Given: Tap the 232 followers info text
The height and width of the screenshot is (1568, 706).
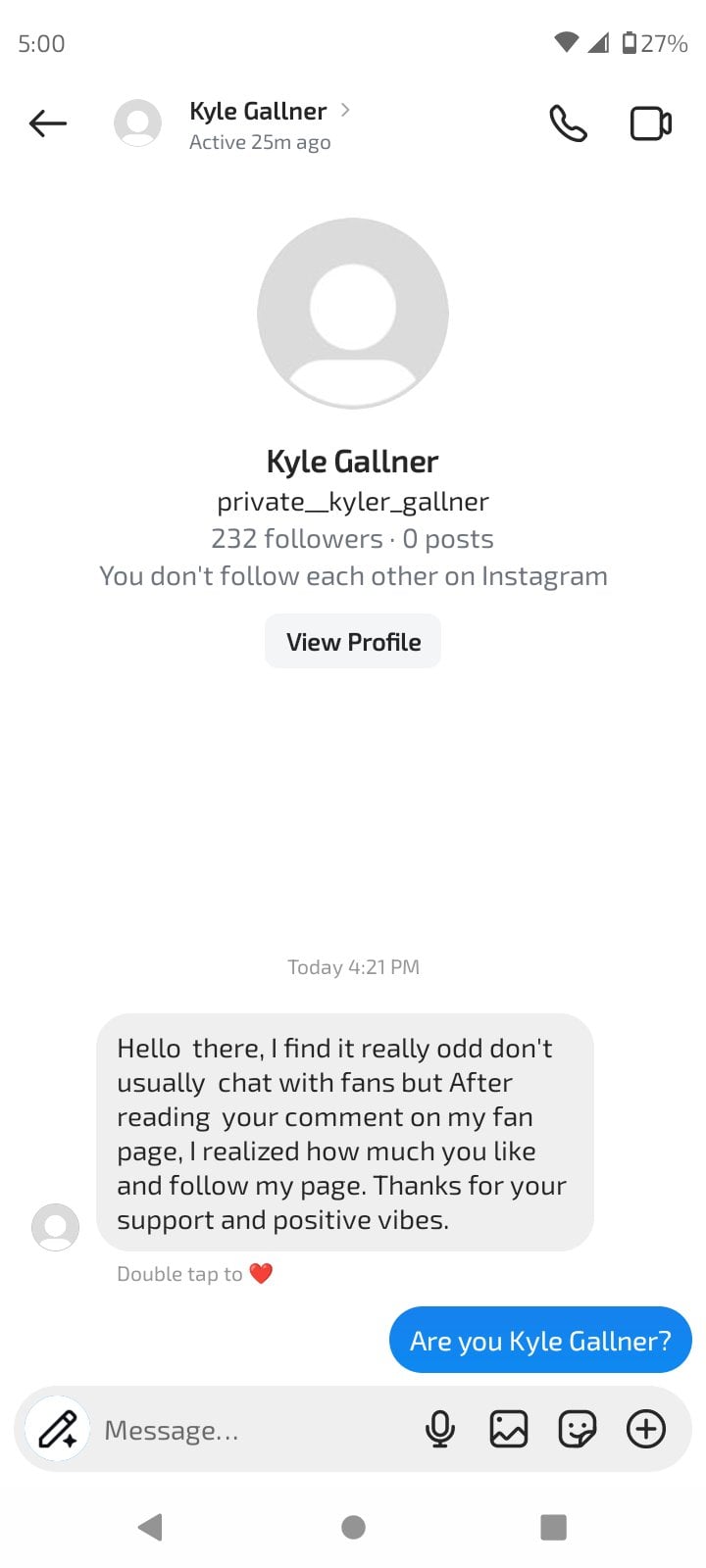Looking at the screenshot, I should 353,538.
